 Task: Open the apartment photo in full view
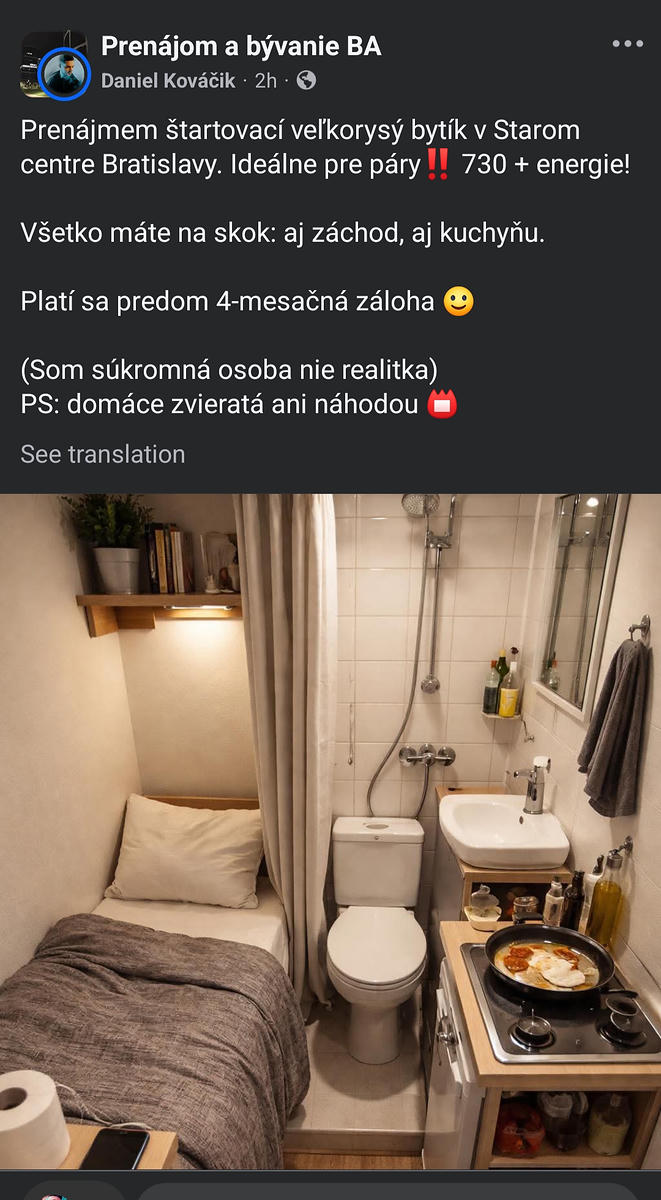(330, 830)
